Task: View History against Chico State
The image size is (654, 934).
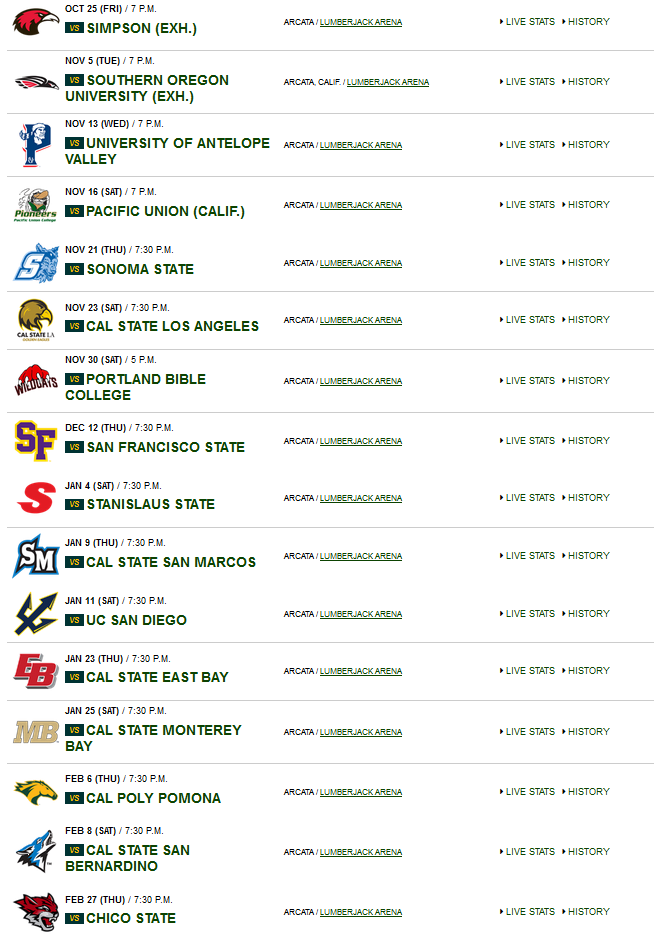Action: (x=588, y=912)
